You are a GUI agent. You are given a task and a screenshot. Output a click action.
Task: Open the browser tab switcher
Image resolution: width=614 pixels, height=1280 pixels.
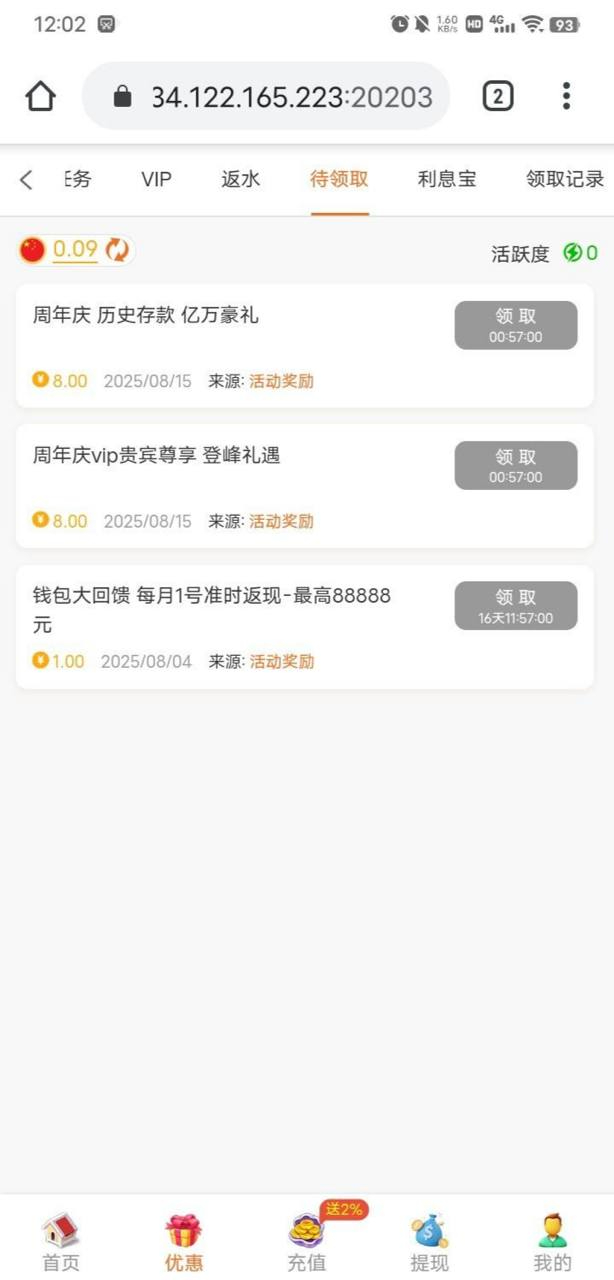click(x=498, y=96)
